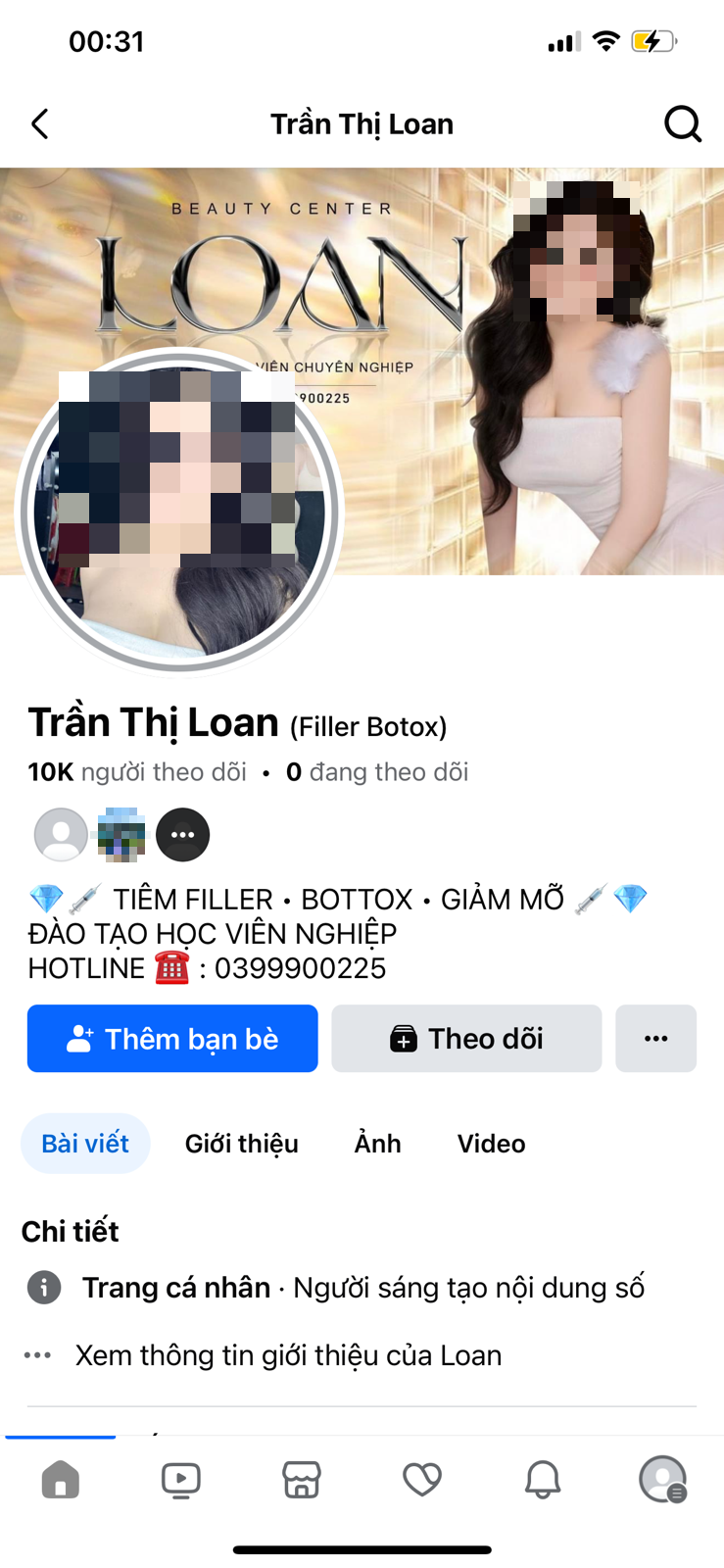Viewport: 724px width, 1568px height.
Task: Open the notifications bell
Action: tap(543, 1480)
